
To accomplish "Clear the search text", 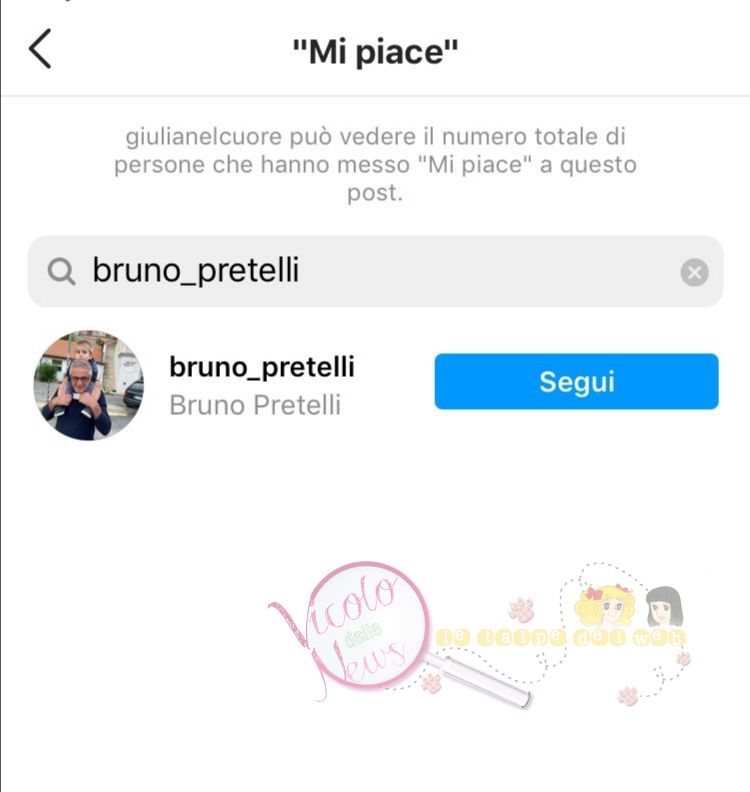I will click(694, 272).
